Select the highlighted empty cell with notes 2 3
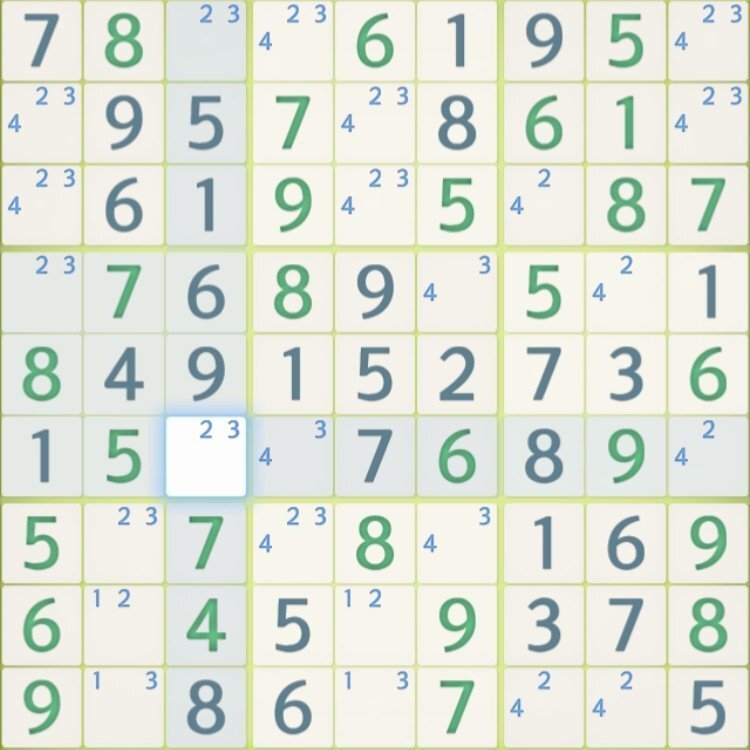Viewport: 750px width, 750px height. point(206,457)
